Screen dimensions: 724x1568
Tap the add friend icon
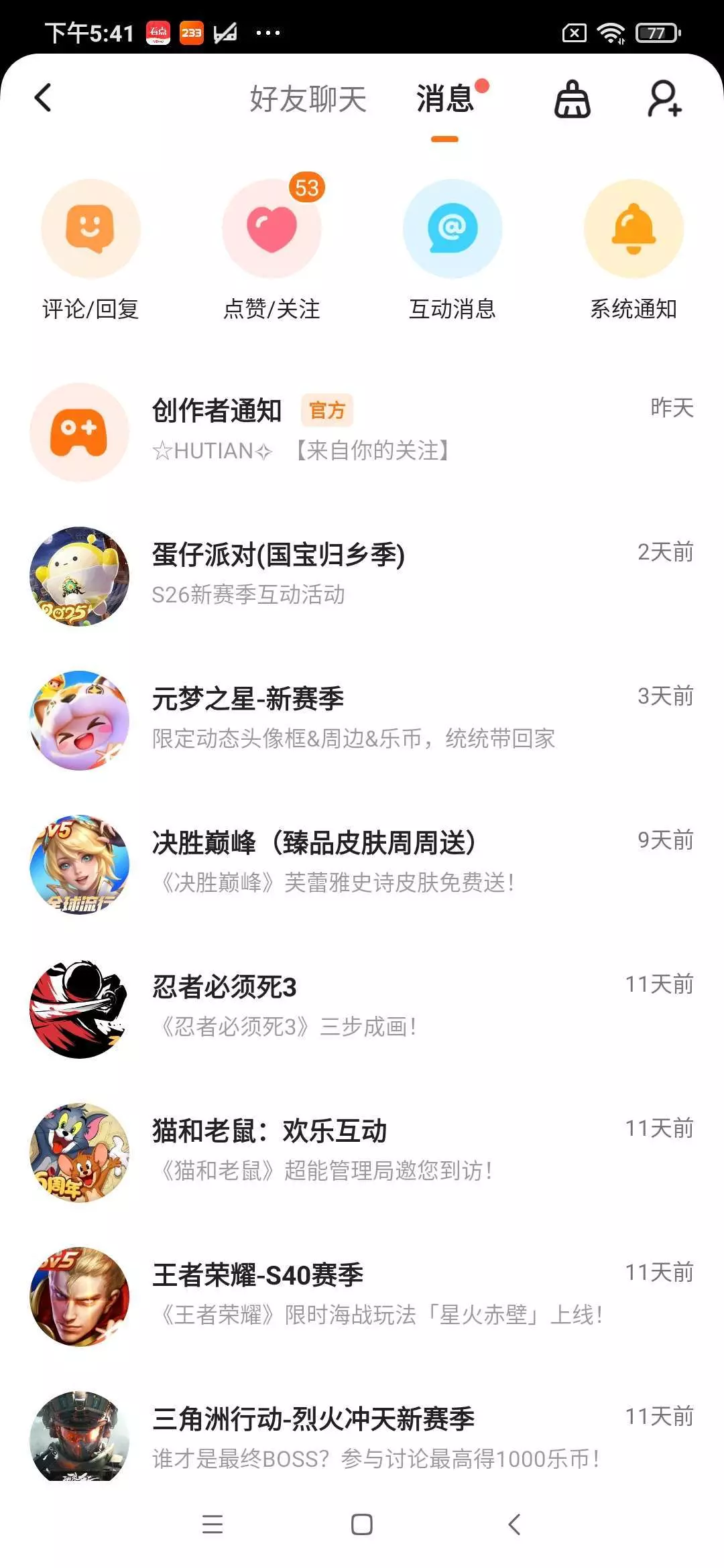[664, 99]
